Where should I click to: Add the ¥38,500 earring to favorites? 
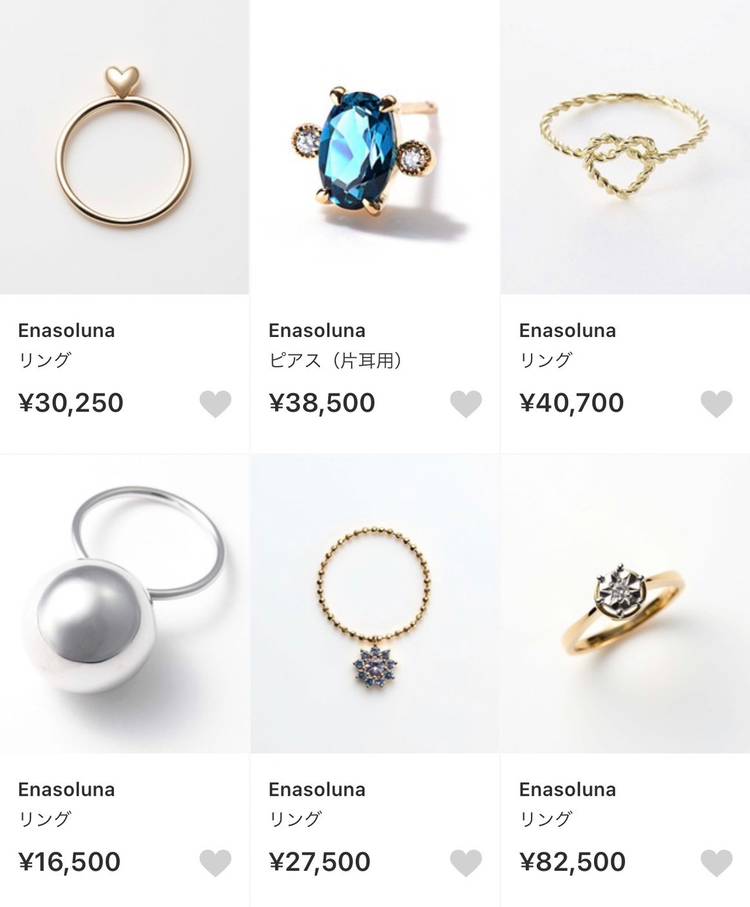tap(466, 404)
